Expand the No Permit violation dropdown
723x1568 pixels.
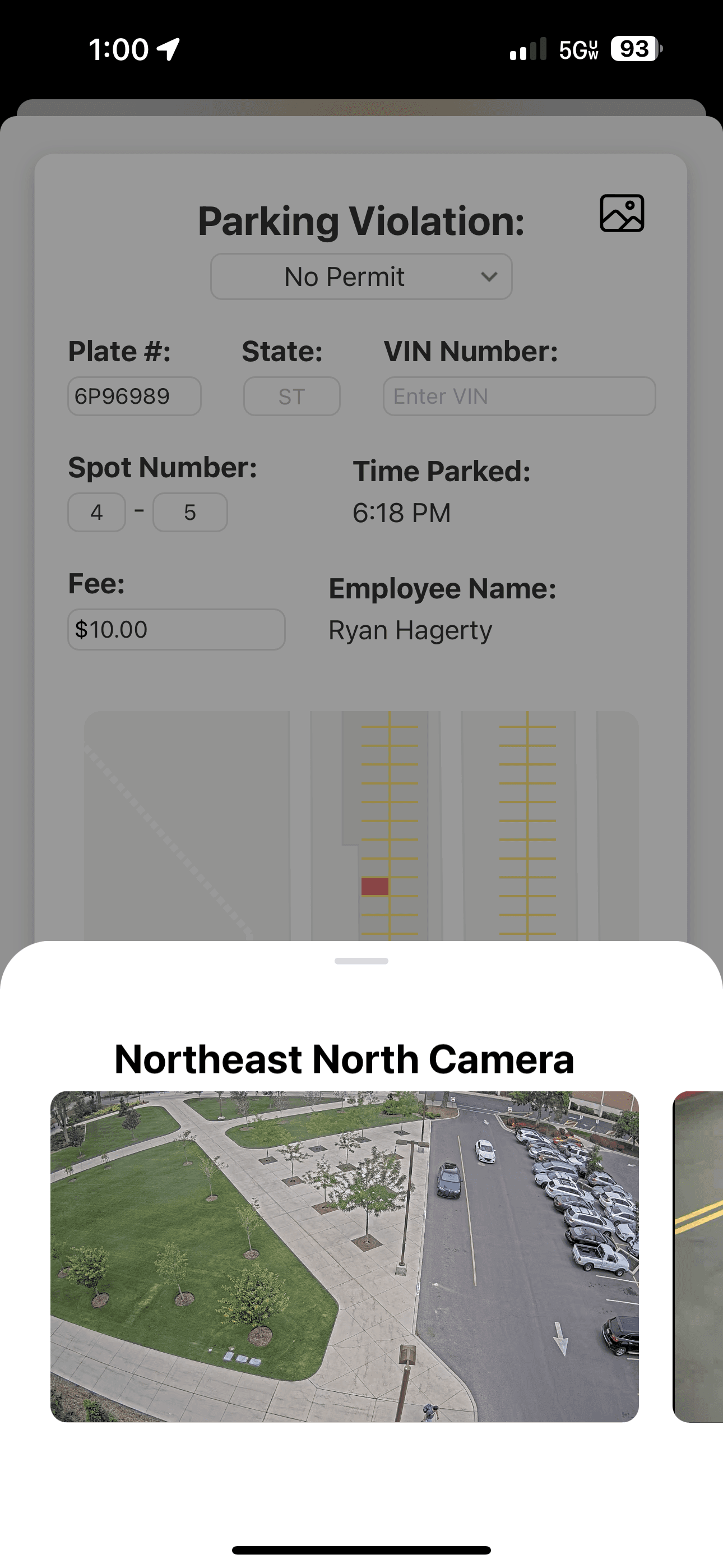click(361, 277)
